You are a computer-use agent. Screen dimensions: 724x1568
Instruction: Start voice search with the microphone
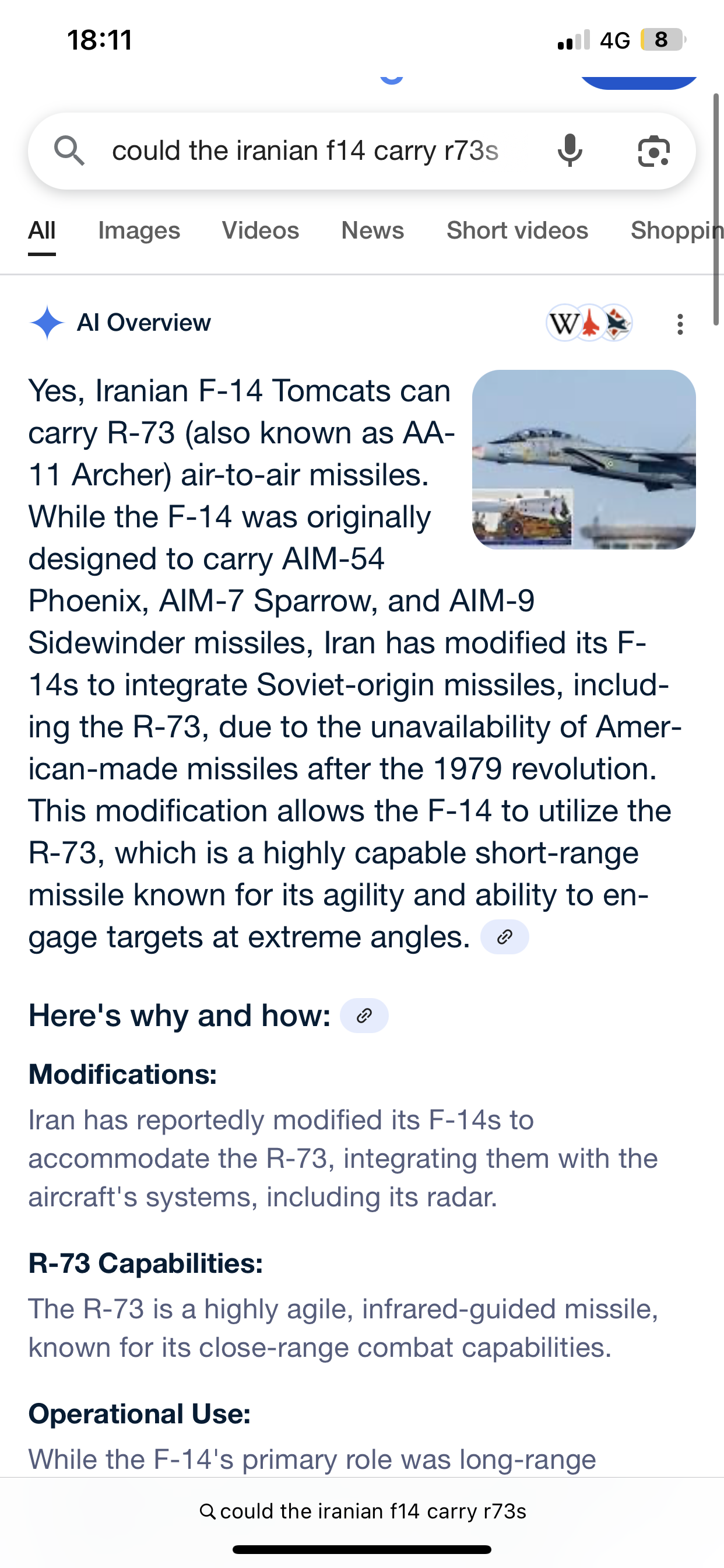[570, 151]
